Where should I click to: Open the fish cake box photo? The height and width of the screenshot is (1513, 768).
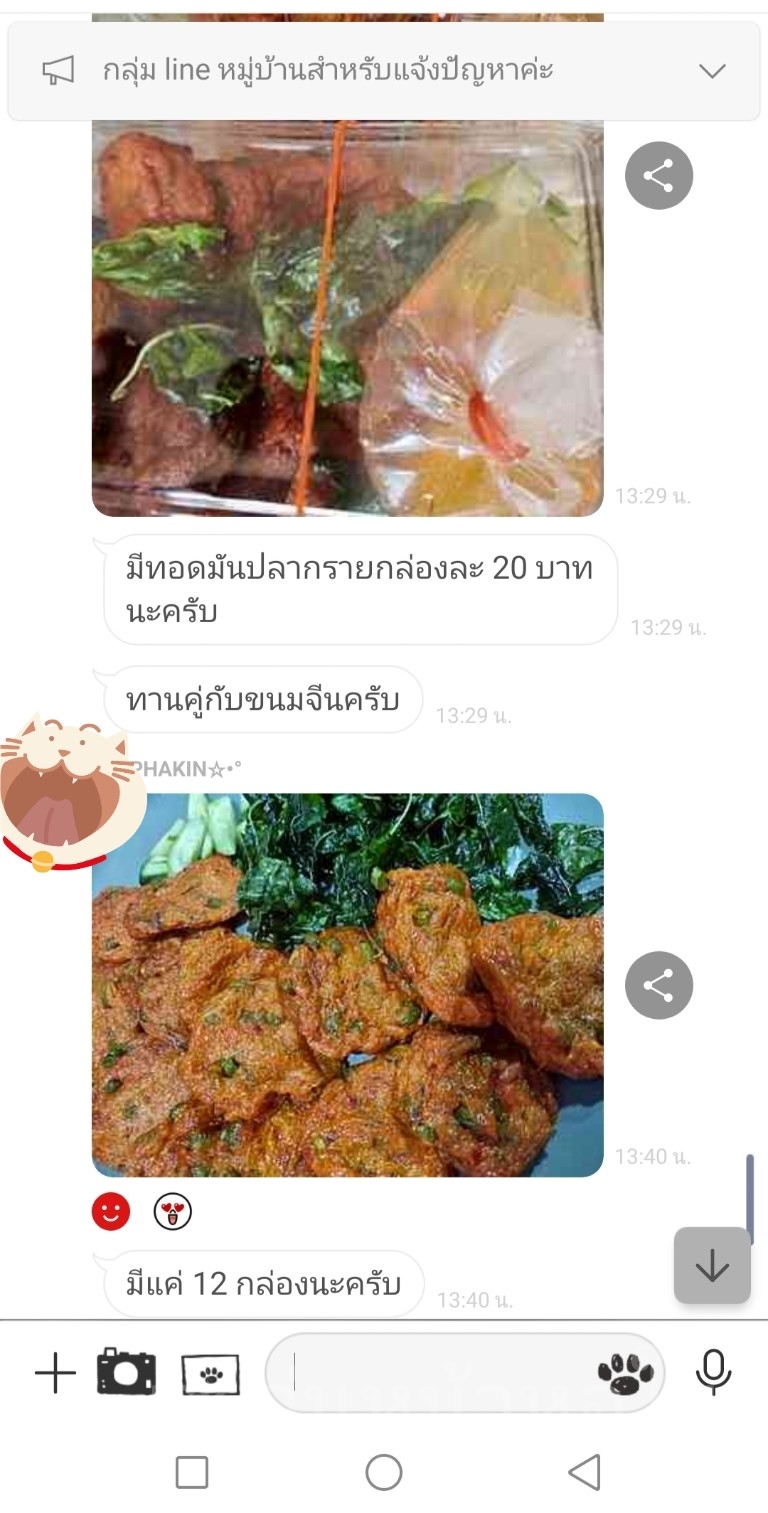click(x=347, y=318)
